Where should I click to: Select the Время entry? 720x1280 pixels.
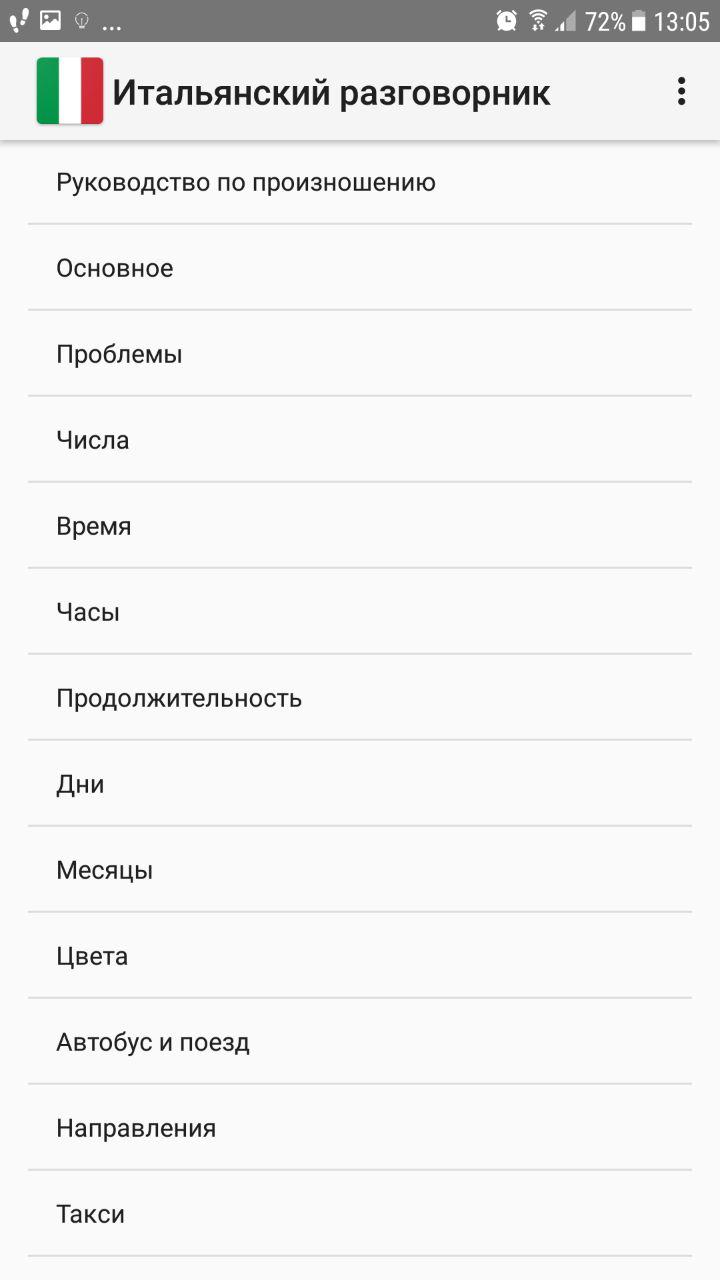[93, 525]
